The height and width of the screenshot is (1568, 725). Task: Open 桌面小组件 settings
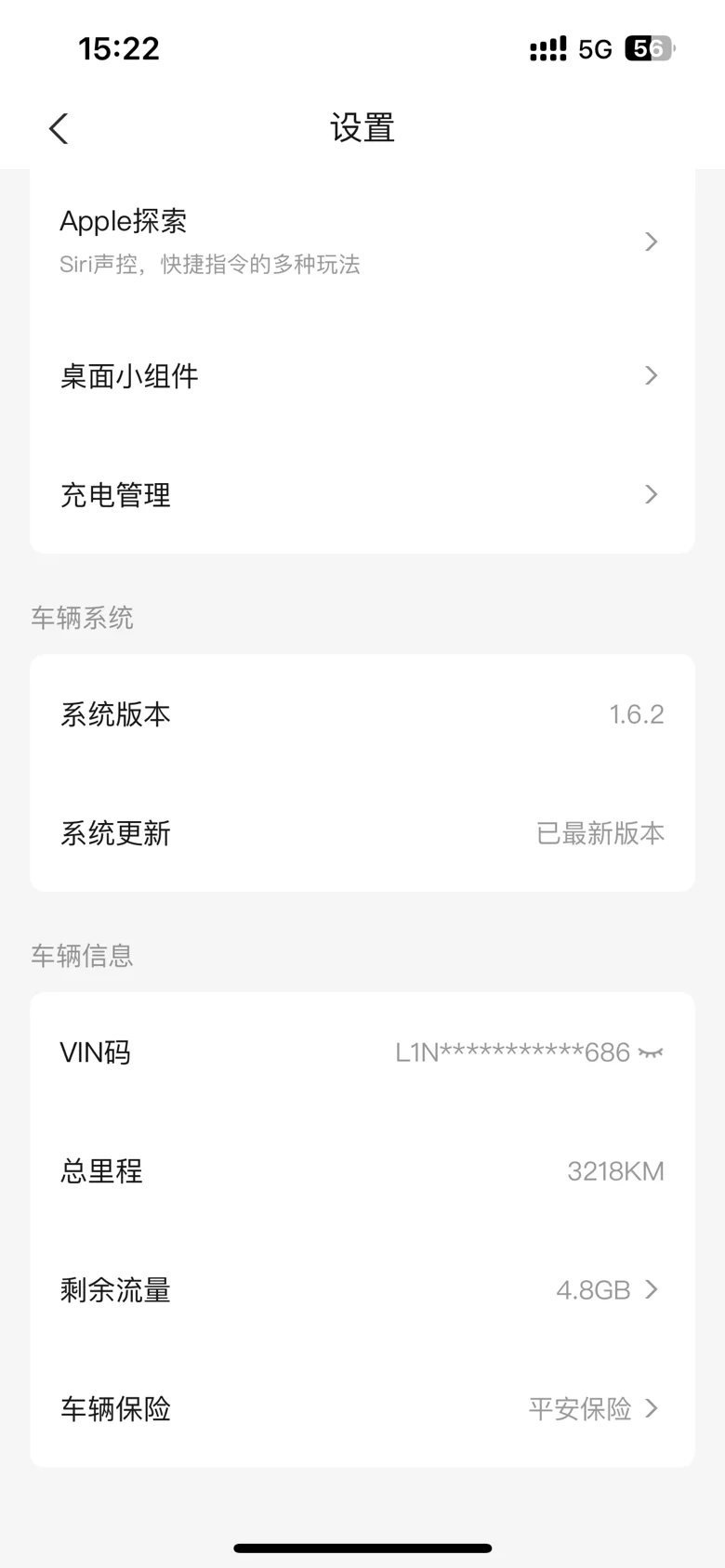[x=362, y=375]
